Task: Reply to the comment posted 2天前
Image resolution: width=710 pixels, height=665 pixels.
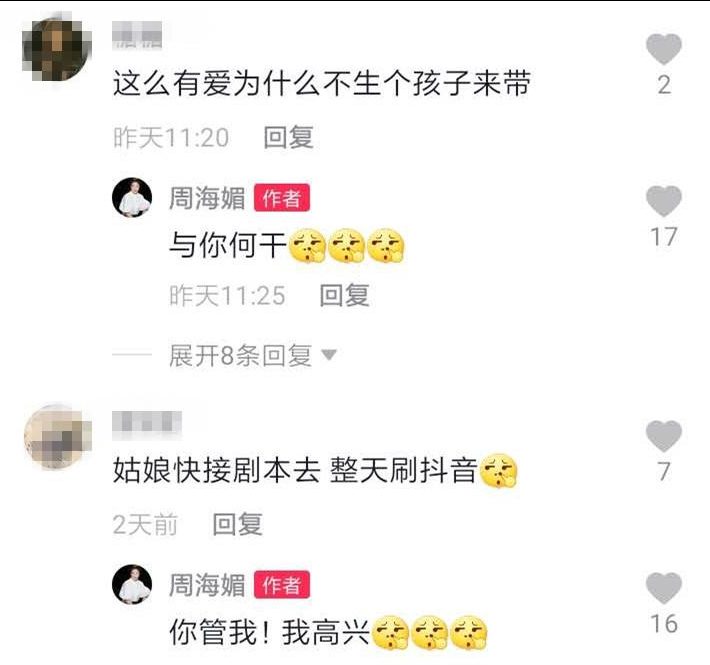Action: pos(237,523)
